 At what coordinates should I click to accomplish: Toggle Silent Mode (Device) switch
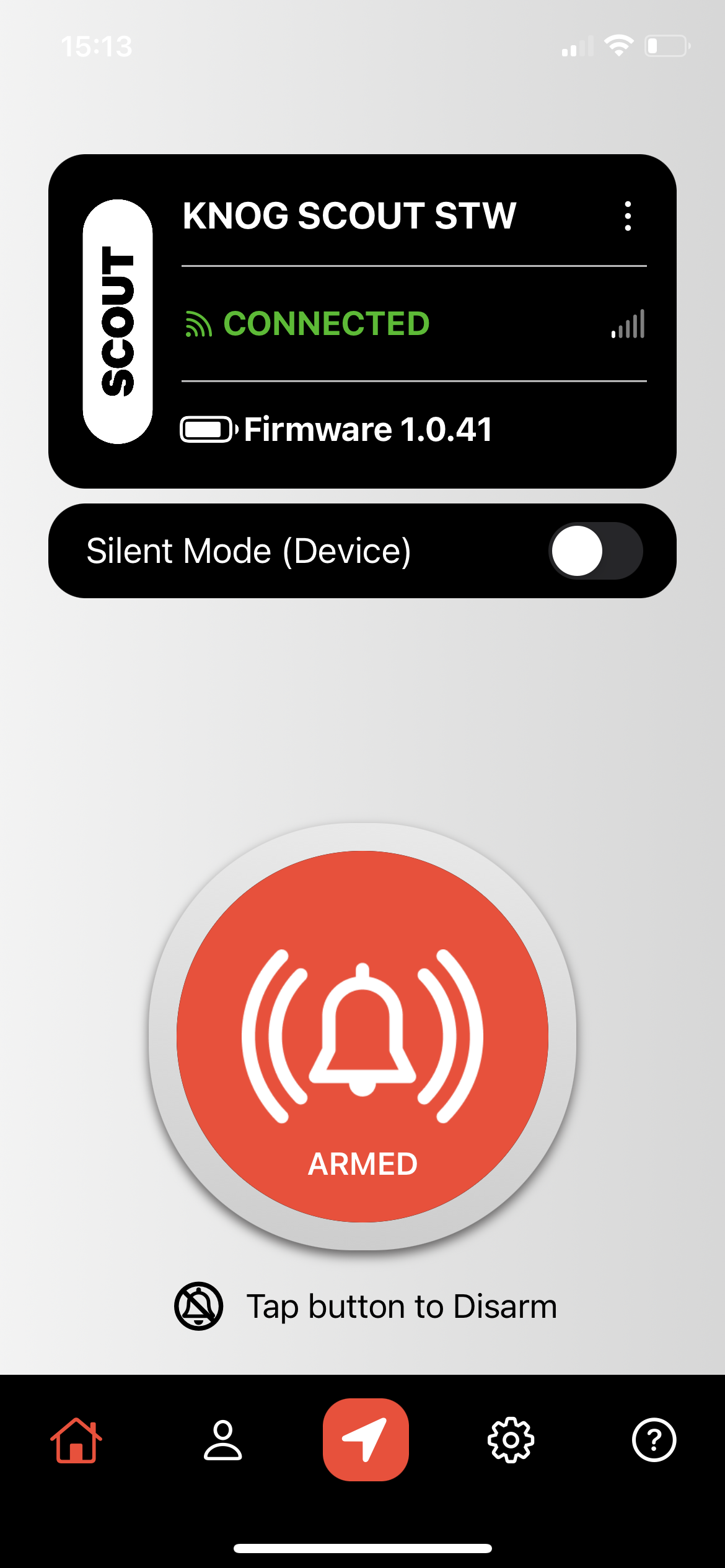[595, 551]
